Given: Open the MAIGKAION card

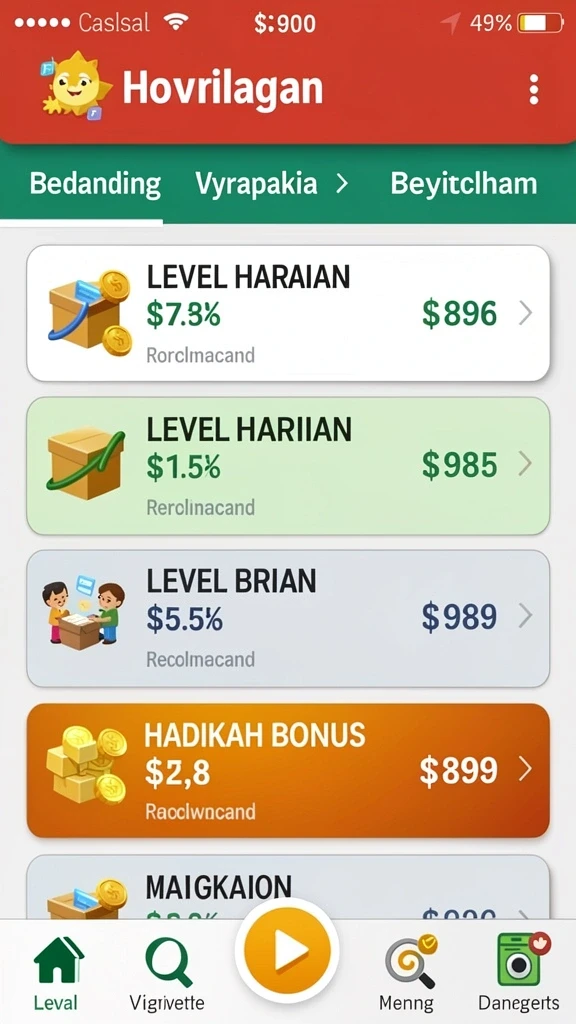Looking at the screenshot, I should 288,886.
